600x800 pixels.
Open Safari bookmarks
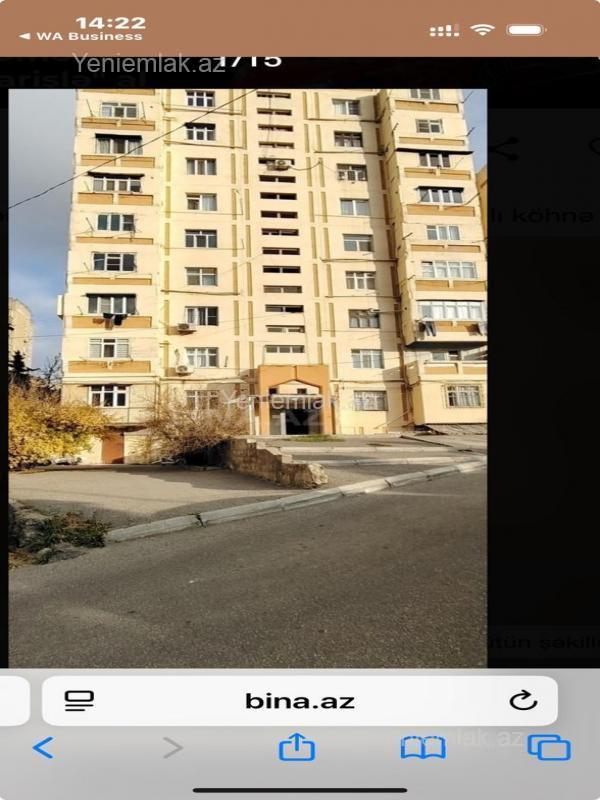coord(423,747)
